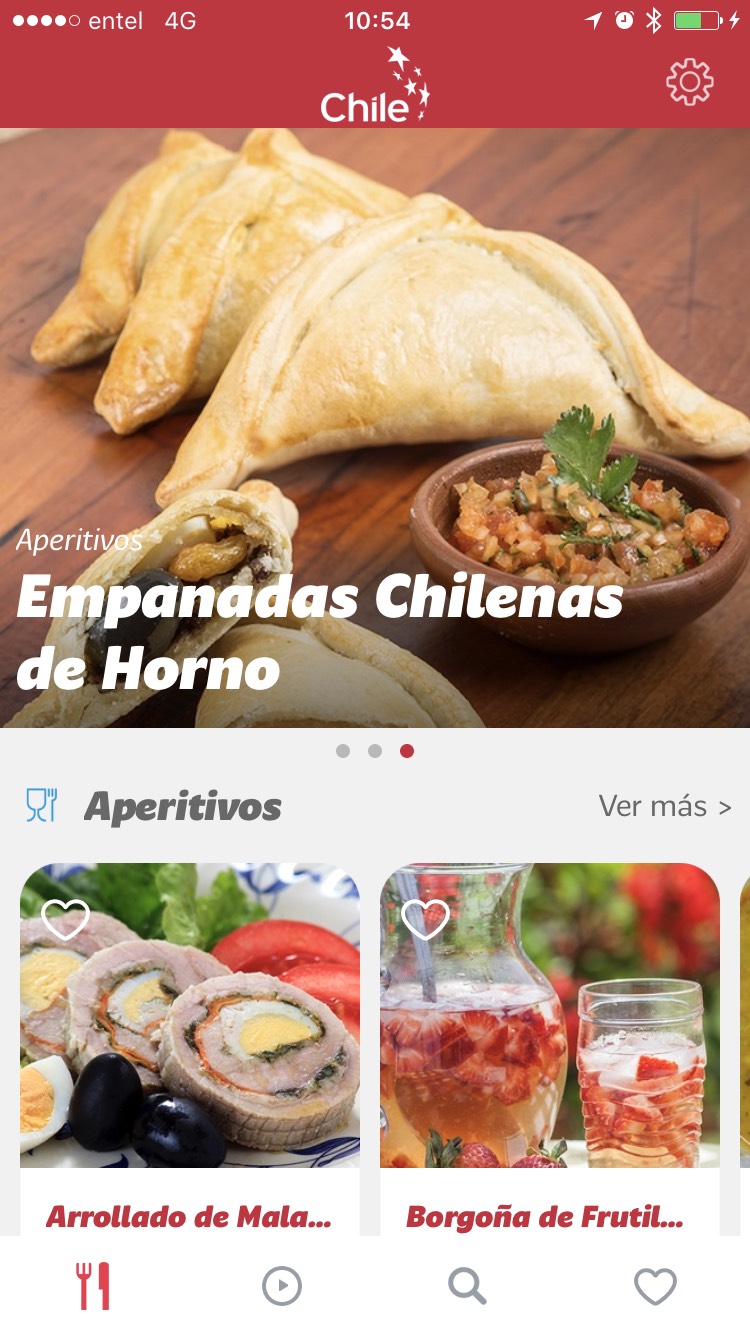
Task: Open the Arrollado de Mala... recipe card
Action: click(x=190, y=1050)
